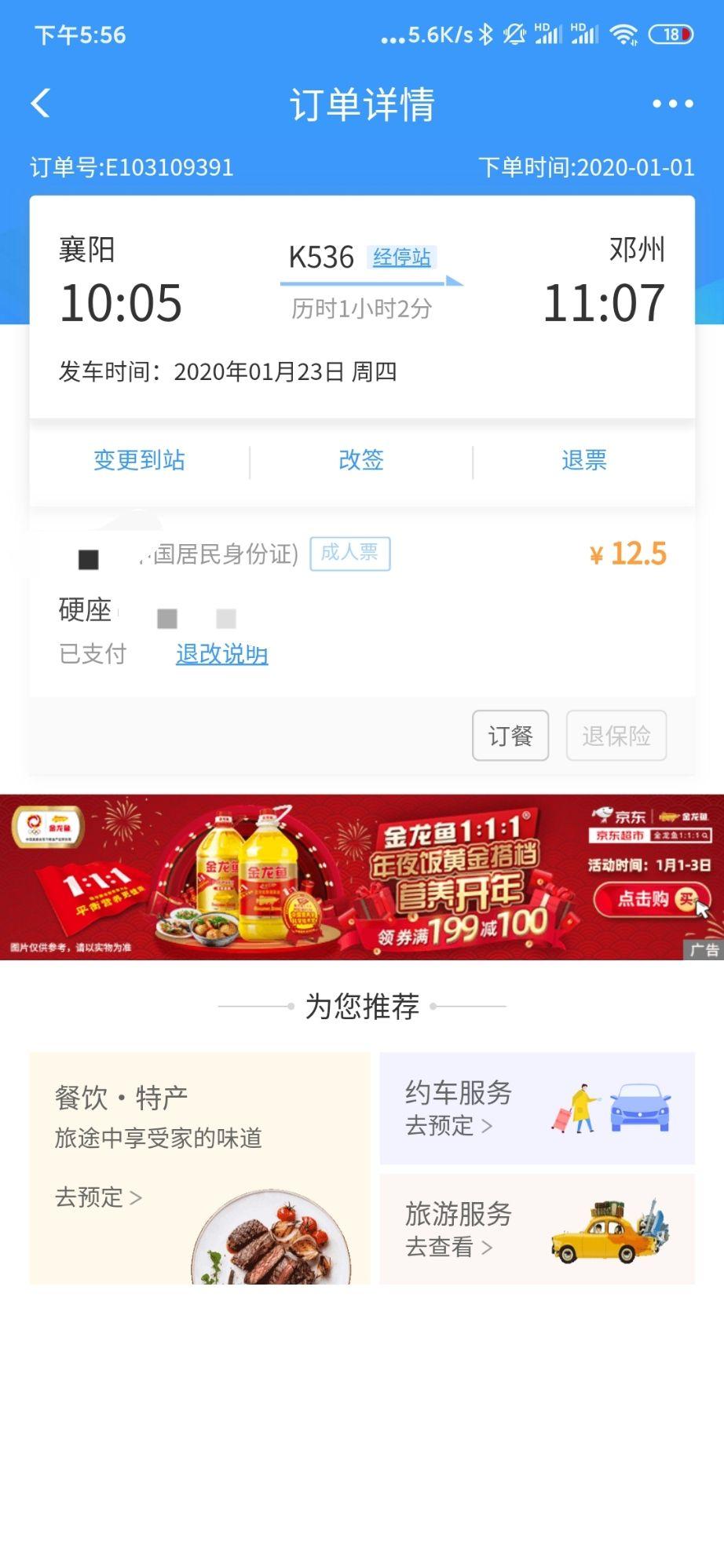Tap the 退保险 insurance refund button

pyautogui.click(x=616, y=736)
